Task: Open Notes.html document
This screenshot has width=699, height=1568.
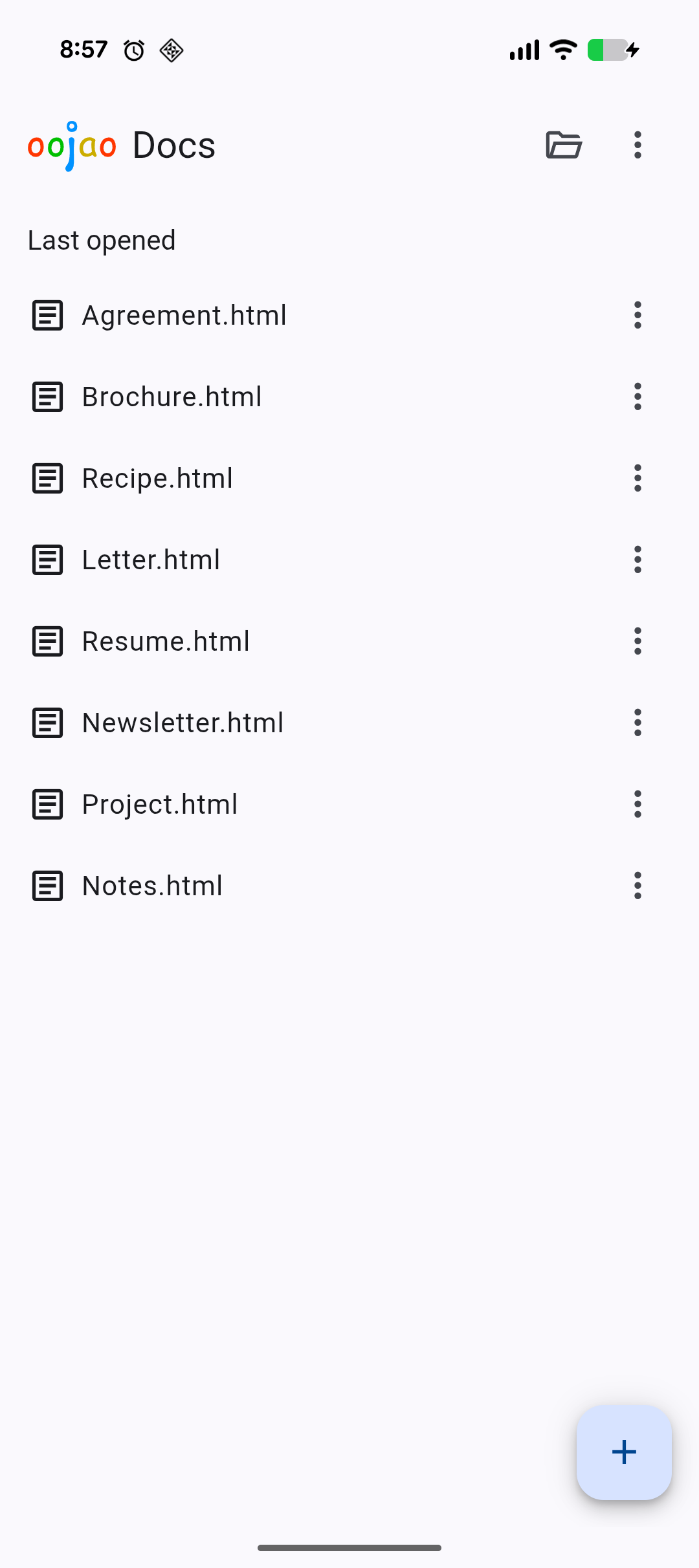Action: (153, 886)
